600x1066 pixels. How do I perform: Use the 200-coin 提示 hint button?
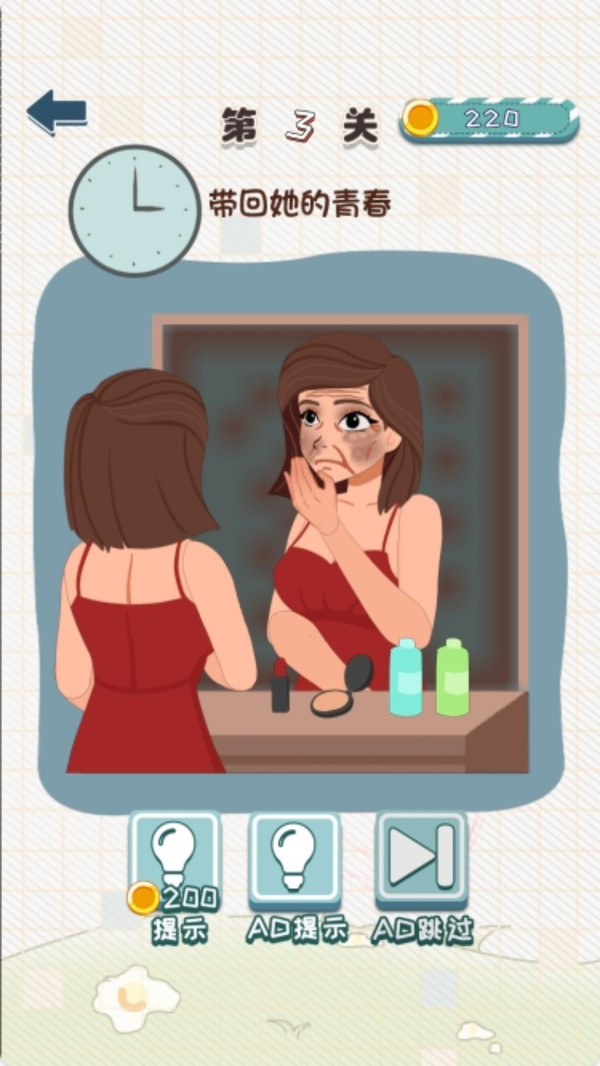pos(175,860)
